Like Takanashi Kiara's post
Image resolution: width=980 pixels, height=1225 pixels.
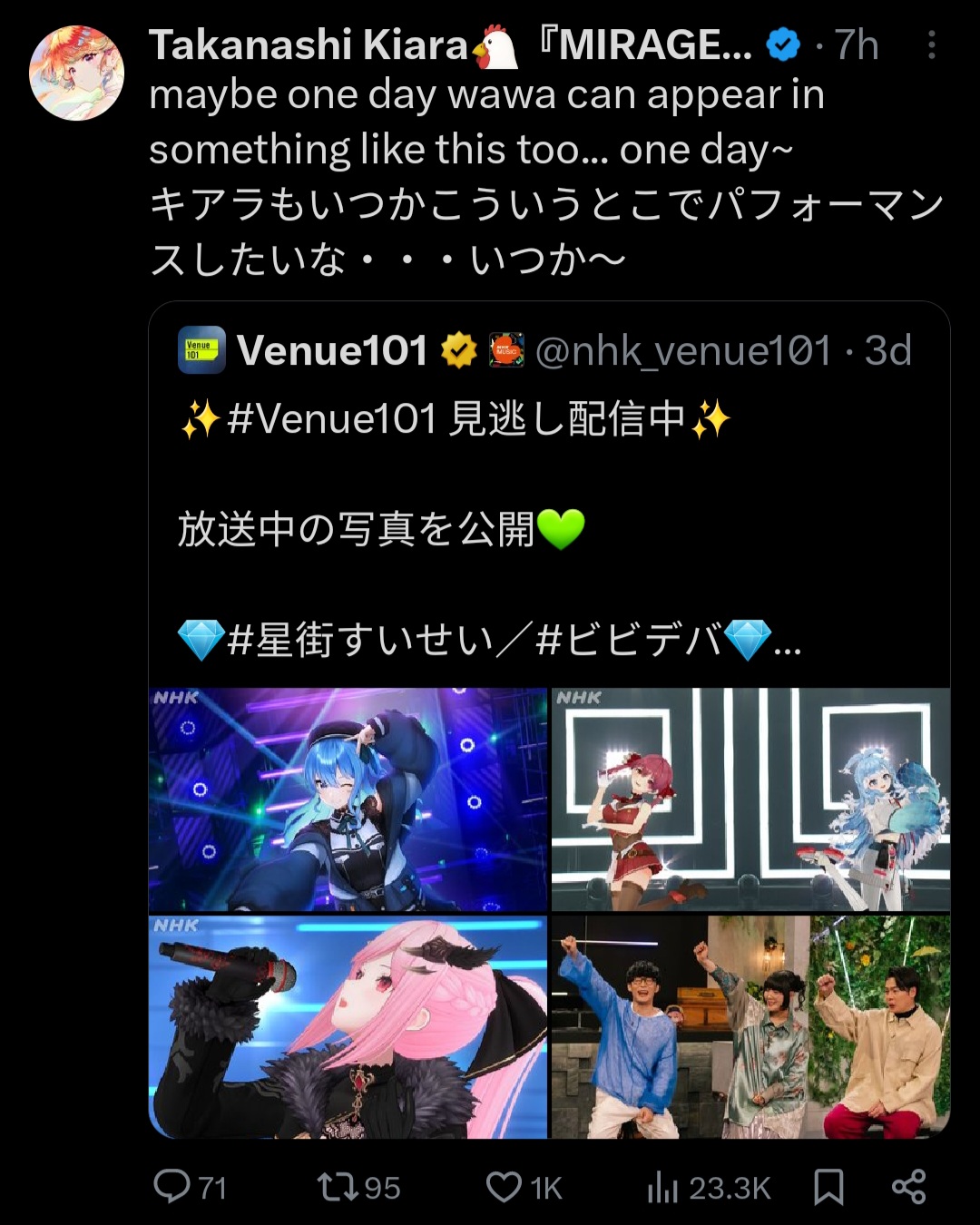click(x=505, y=1187)
